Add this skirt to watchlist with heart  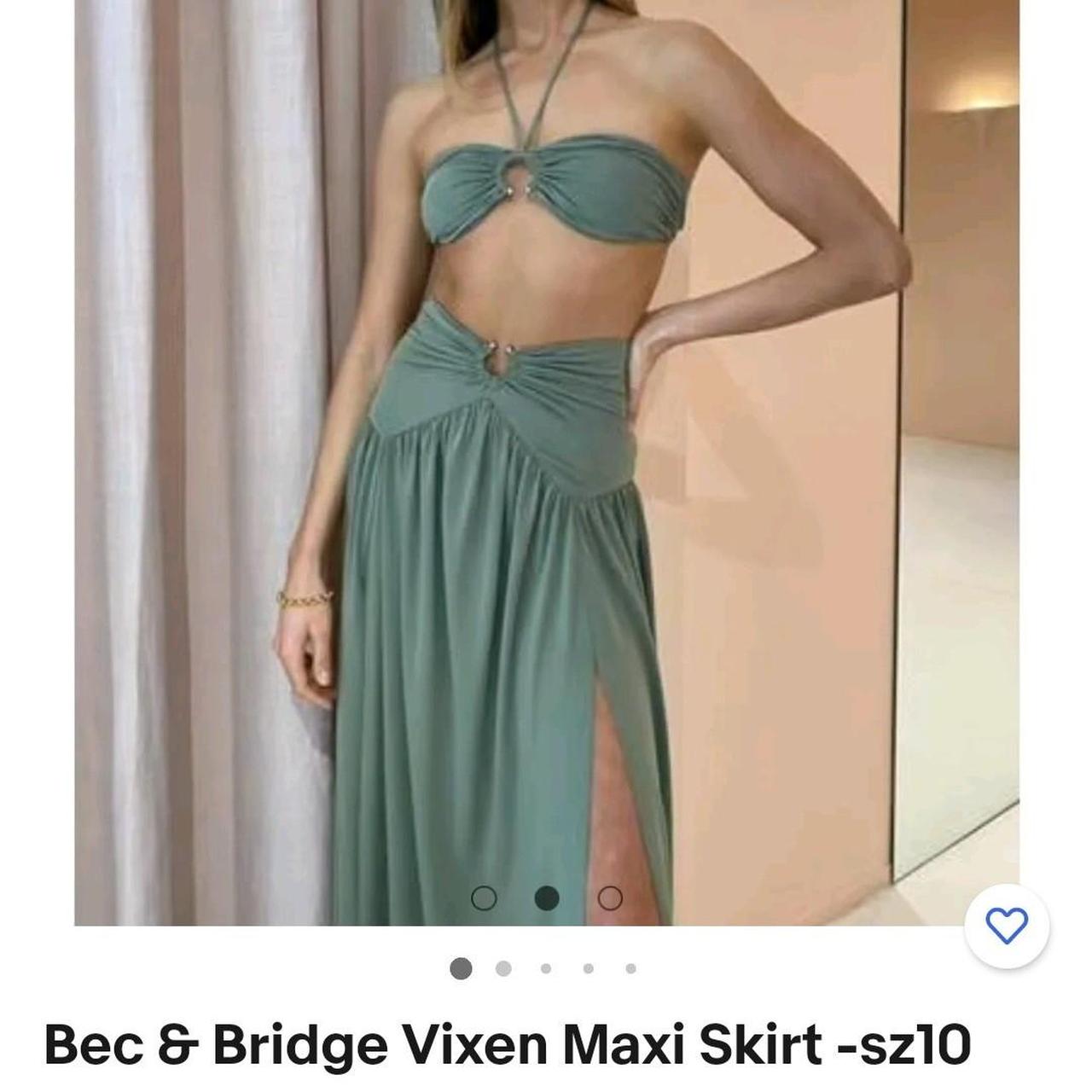click(x=1007, y=925)
